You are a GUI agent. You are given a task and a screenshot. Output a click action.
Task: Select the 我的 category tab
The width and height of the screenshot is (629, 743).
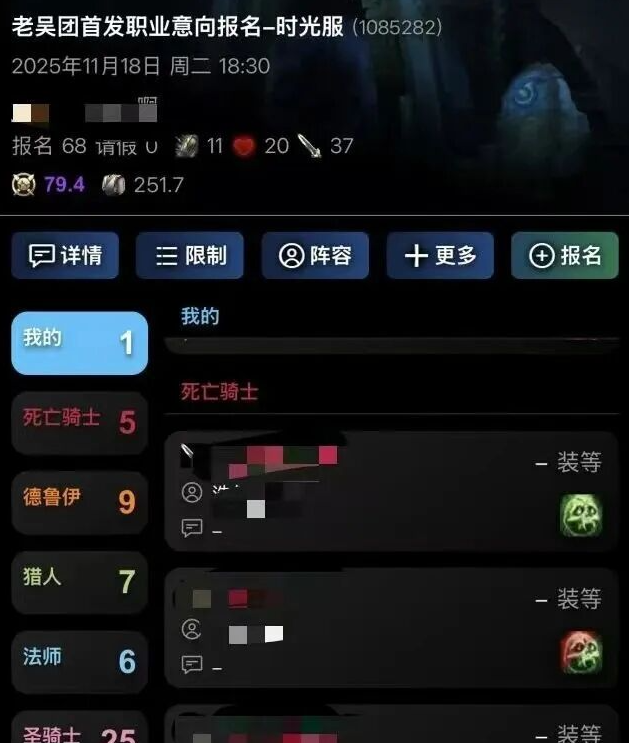coord(80,342)
